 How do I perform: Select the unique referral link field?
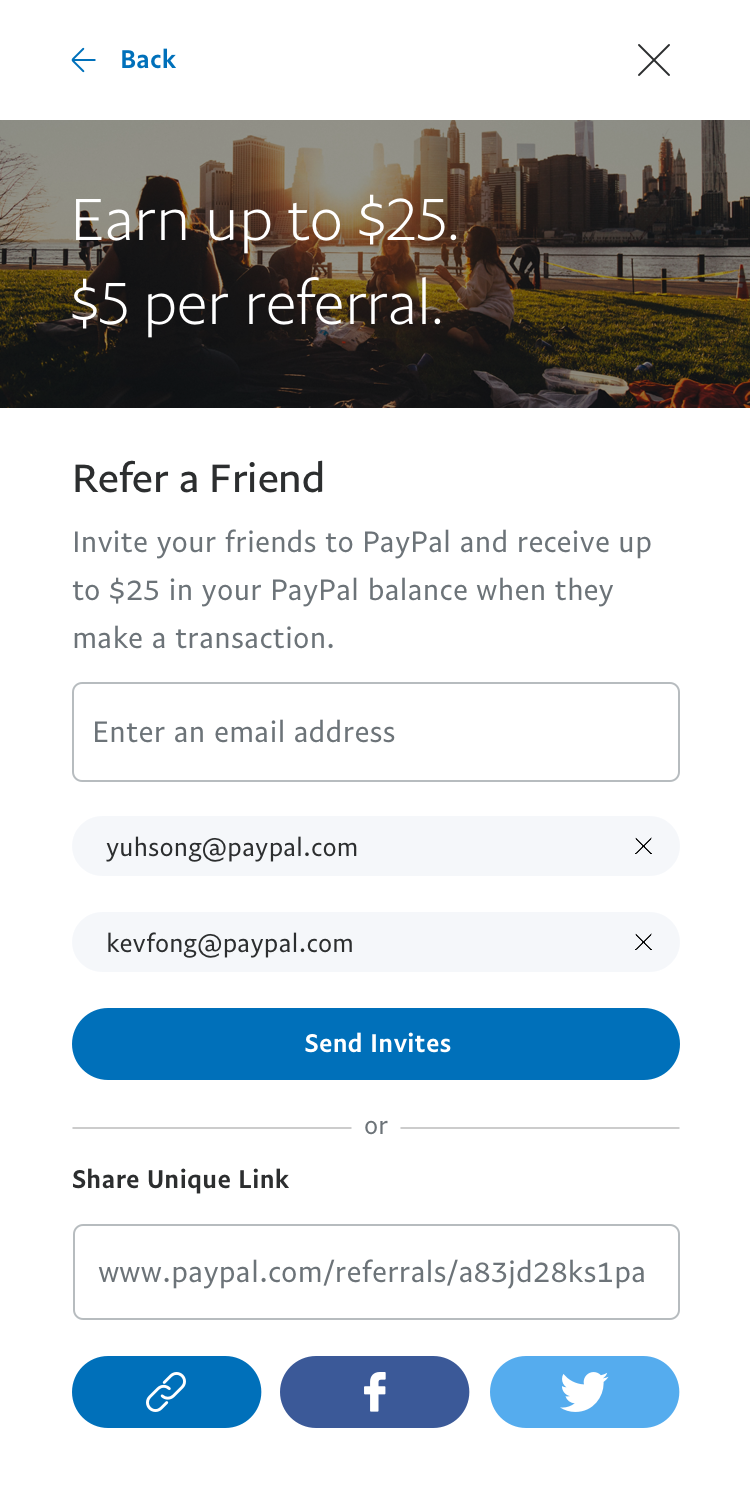(x=375, y=1272)
